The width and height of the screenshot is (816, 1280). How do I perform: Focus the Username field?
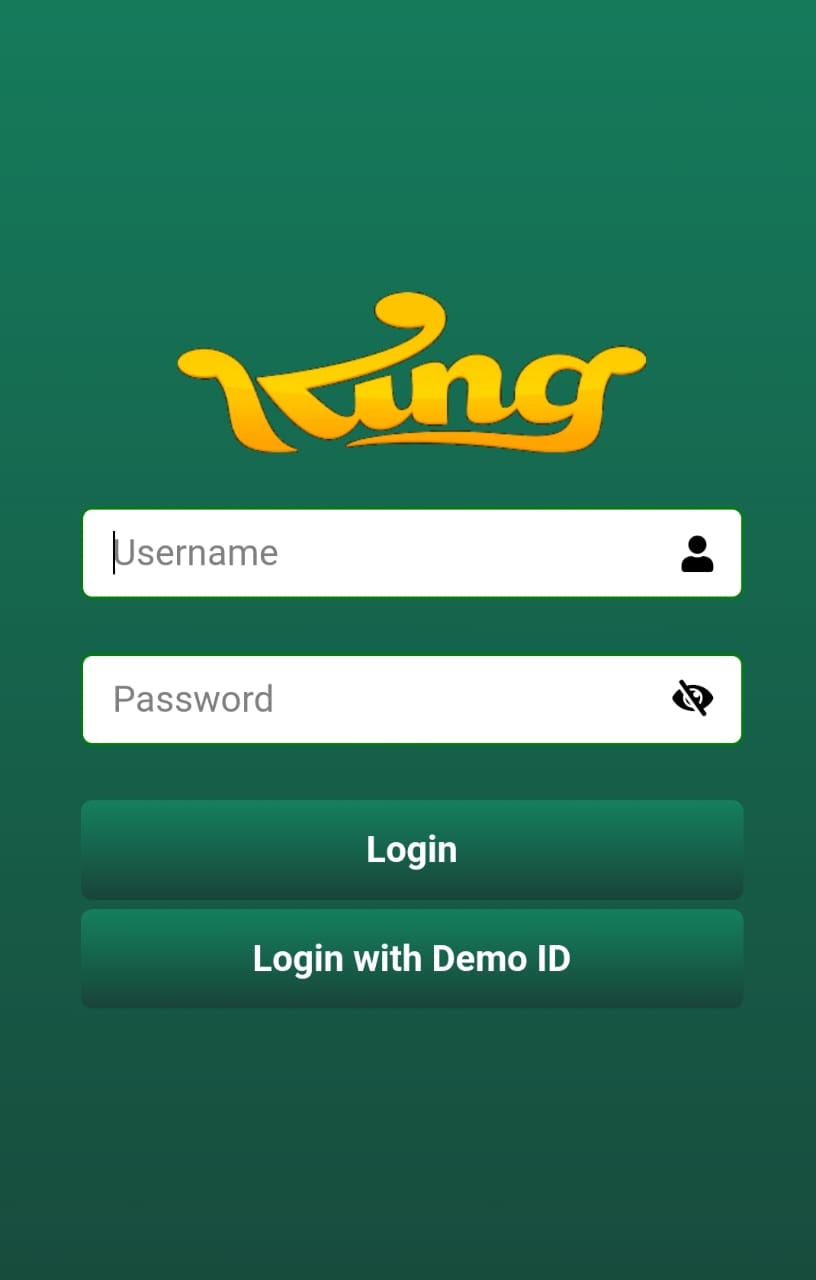click(x=380, y=553)
